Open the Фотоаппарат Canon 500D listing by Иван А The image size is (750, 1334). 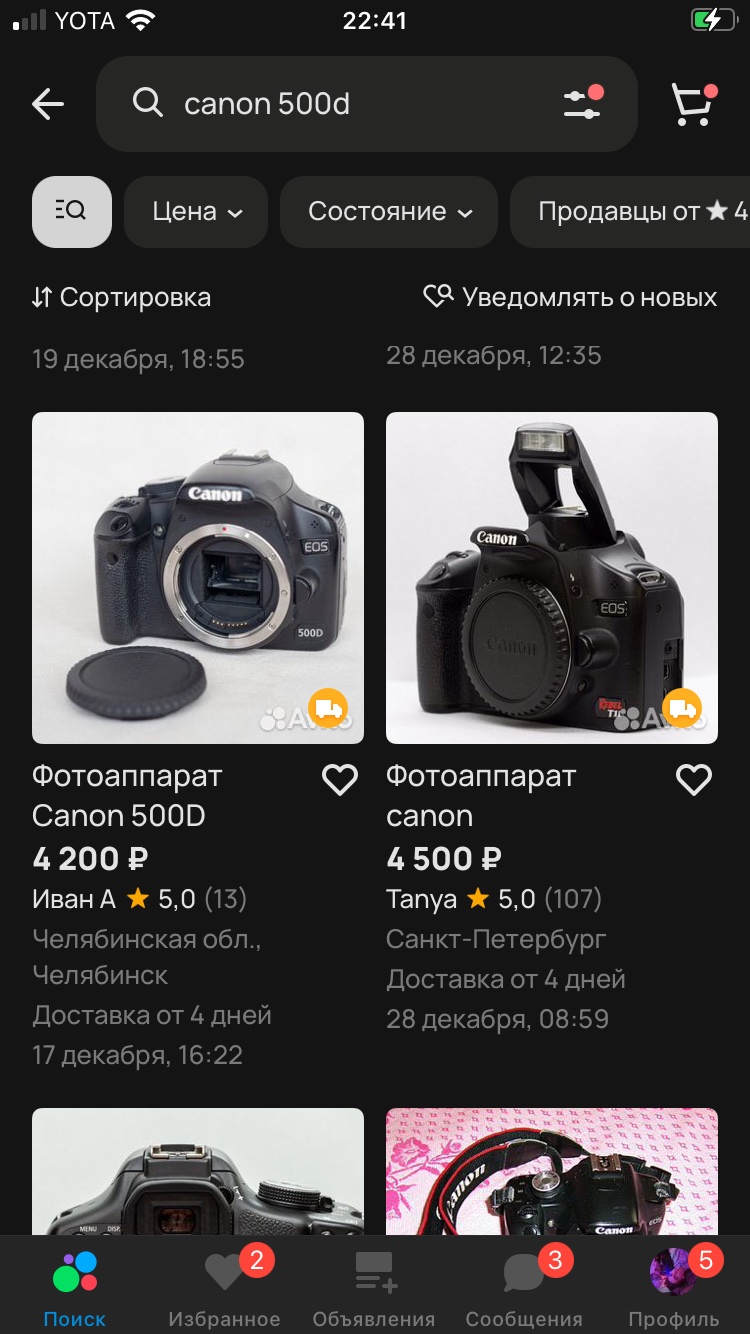[198, 578]
